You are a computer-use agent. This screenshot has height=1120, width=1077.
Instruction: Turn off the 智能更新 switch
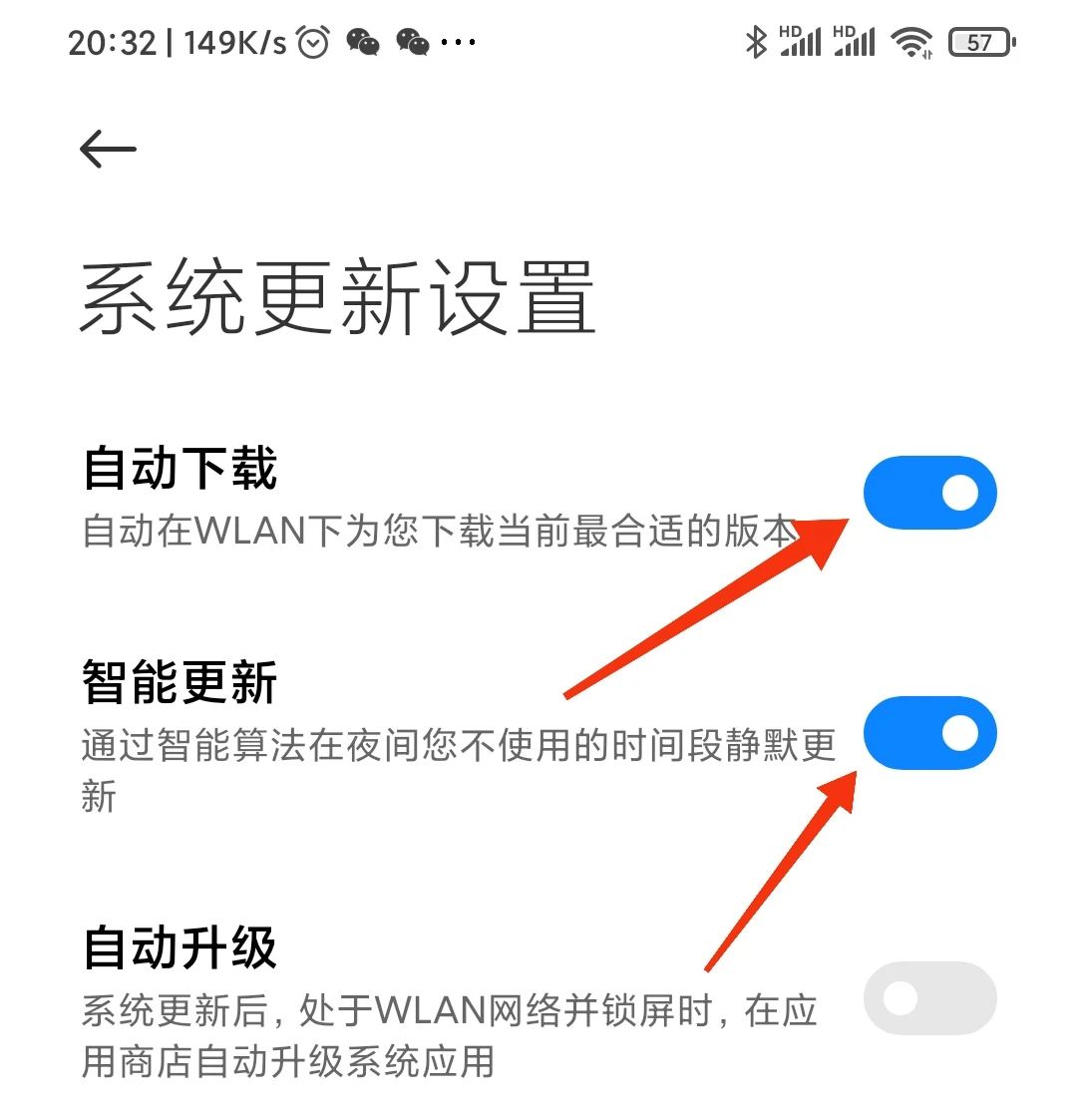(x=928, y=733)
